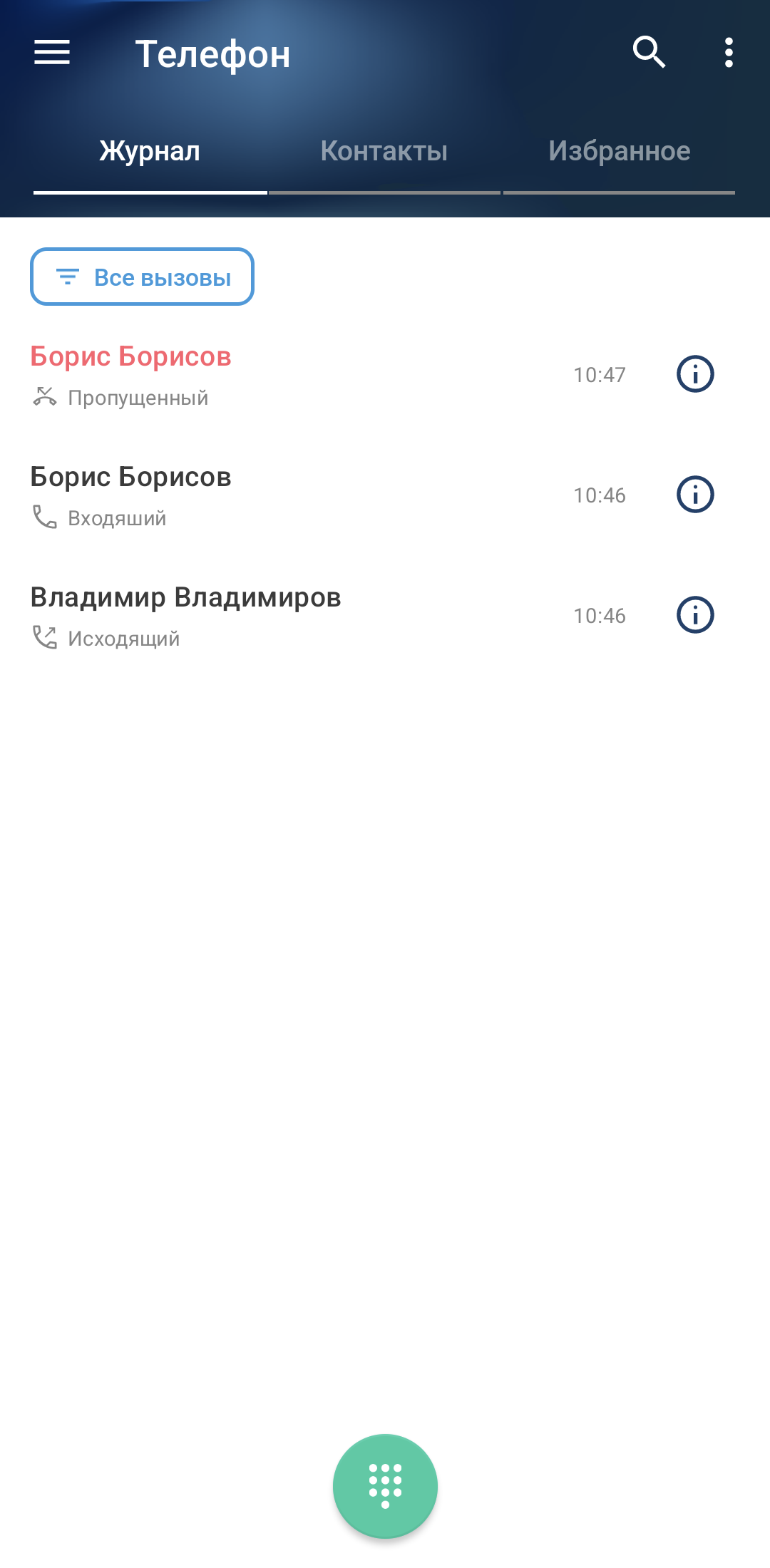770x1568 pixels.
Task: Open the dial pad button
Action: point(385,1486)
